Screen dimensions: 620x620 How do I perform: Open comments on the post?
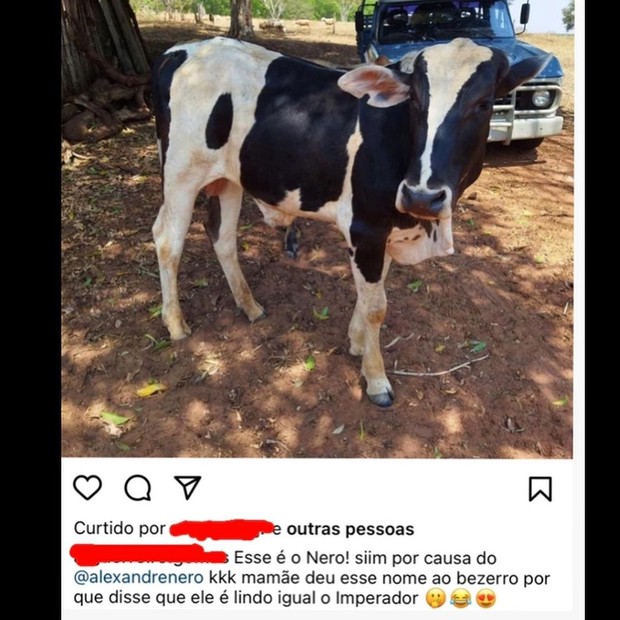click(138, 488)
